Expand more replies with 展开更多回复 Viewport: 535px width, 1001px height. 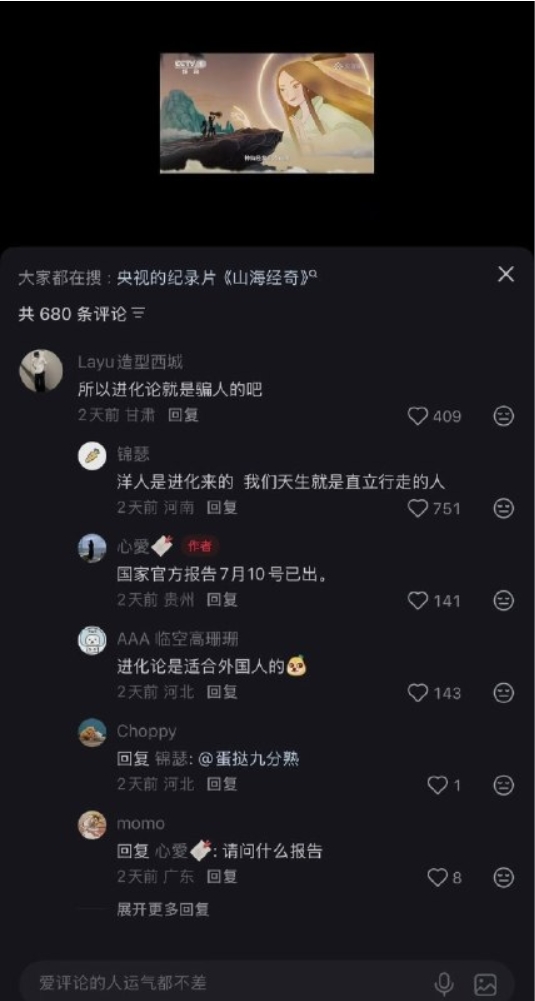tap(163, 910)
